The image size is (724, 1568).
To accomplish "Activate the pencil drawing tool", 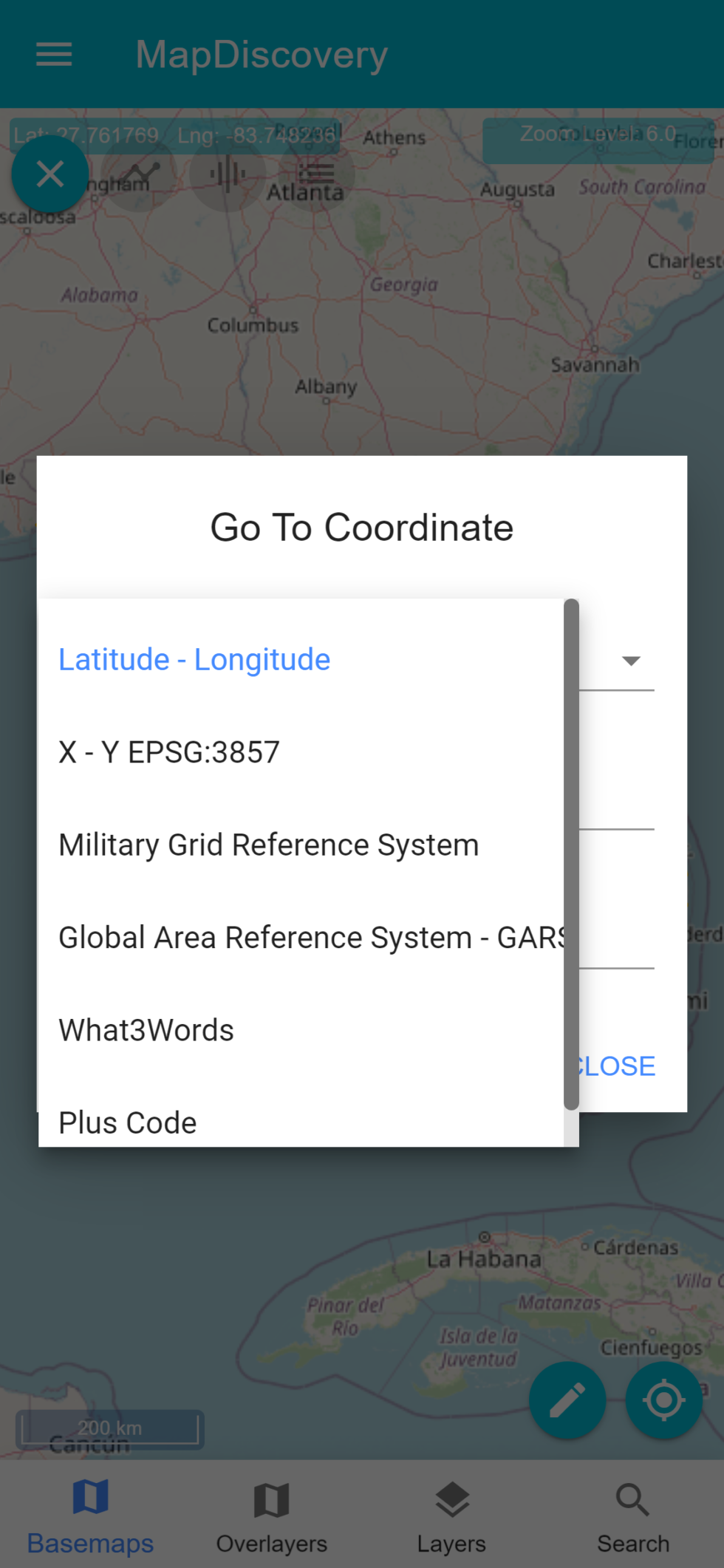I will click(567, 1400).
